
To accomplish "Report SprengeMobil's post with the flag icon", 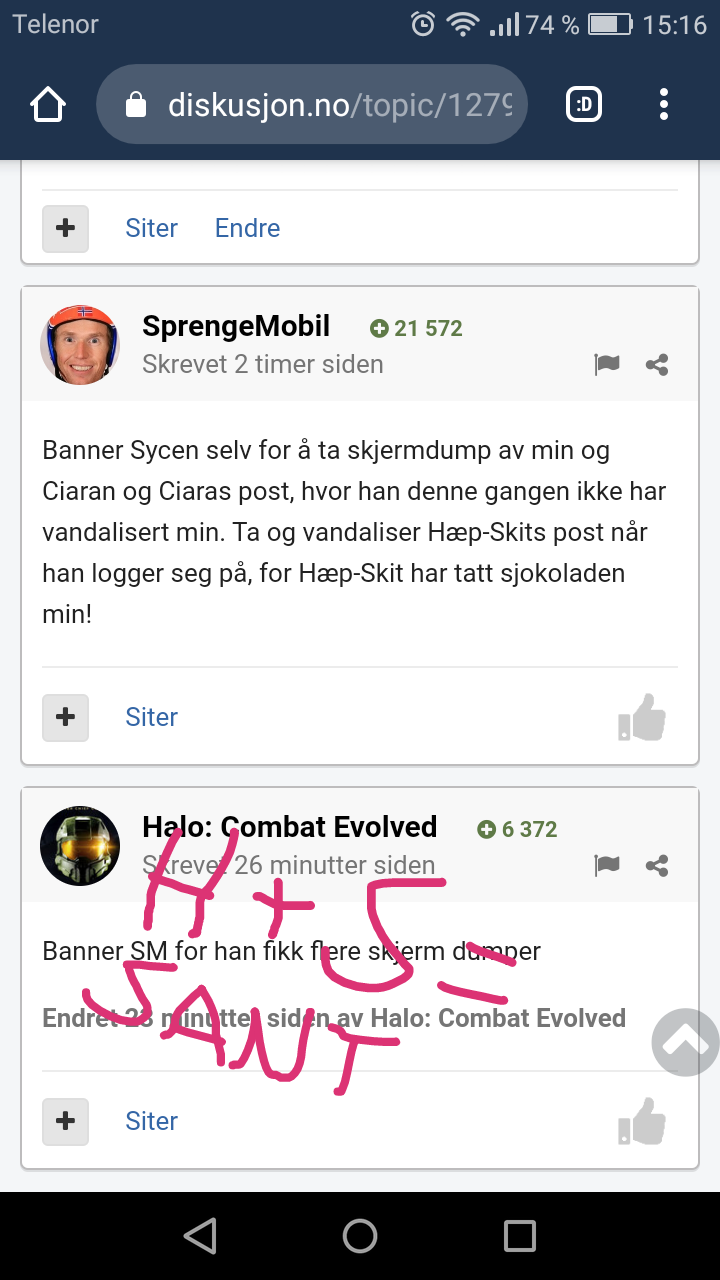I will [607, 365].
